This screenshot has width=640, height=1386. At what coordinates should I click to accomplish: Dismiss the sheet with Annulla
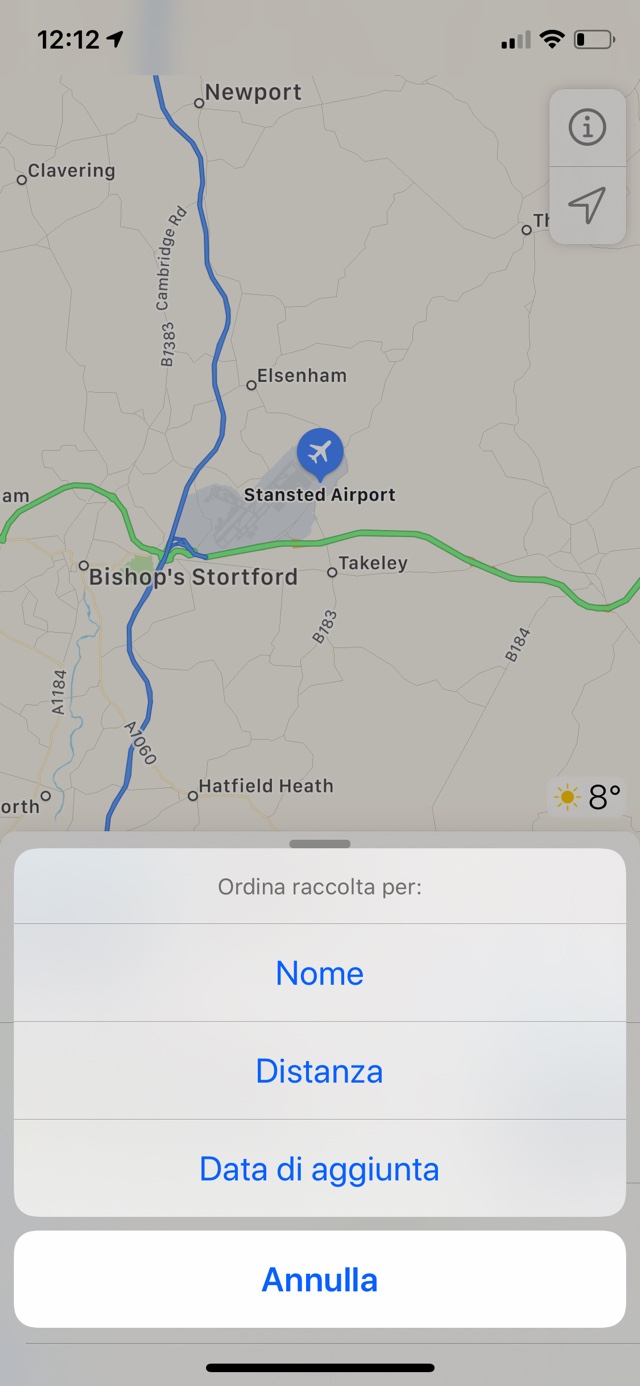(x=320, y=1280)
